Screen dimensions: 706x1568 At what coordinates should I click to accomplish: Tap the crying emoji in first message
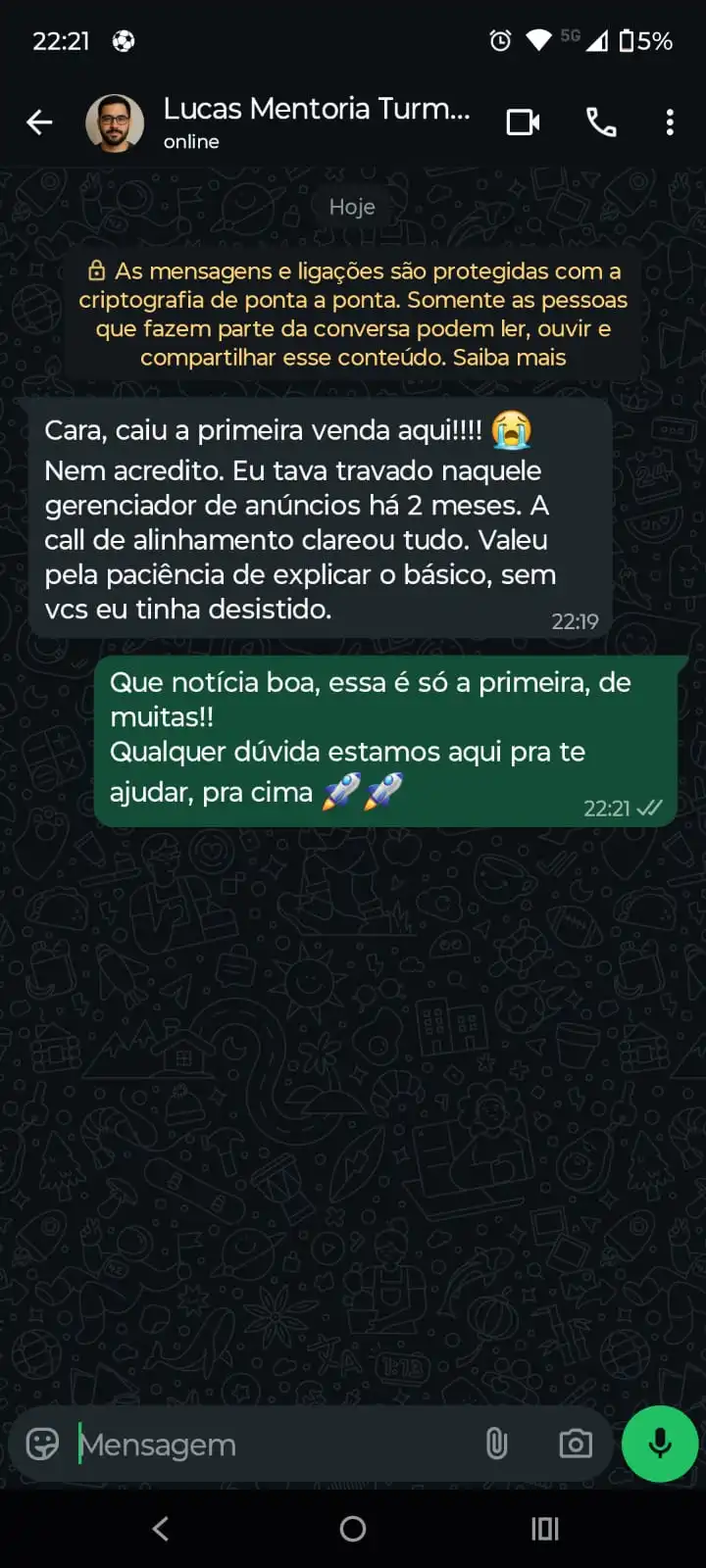point(511,429)
